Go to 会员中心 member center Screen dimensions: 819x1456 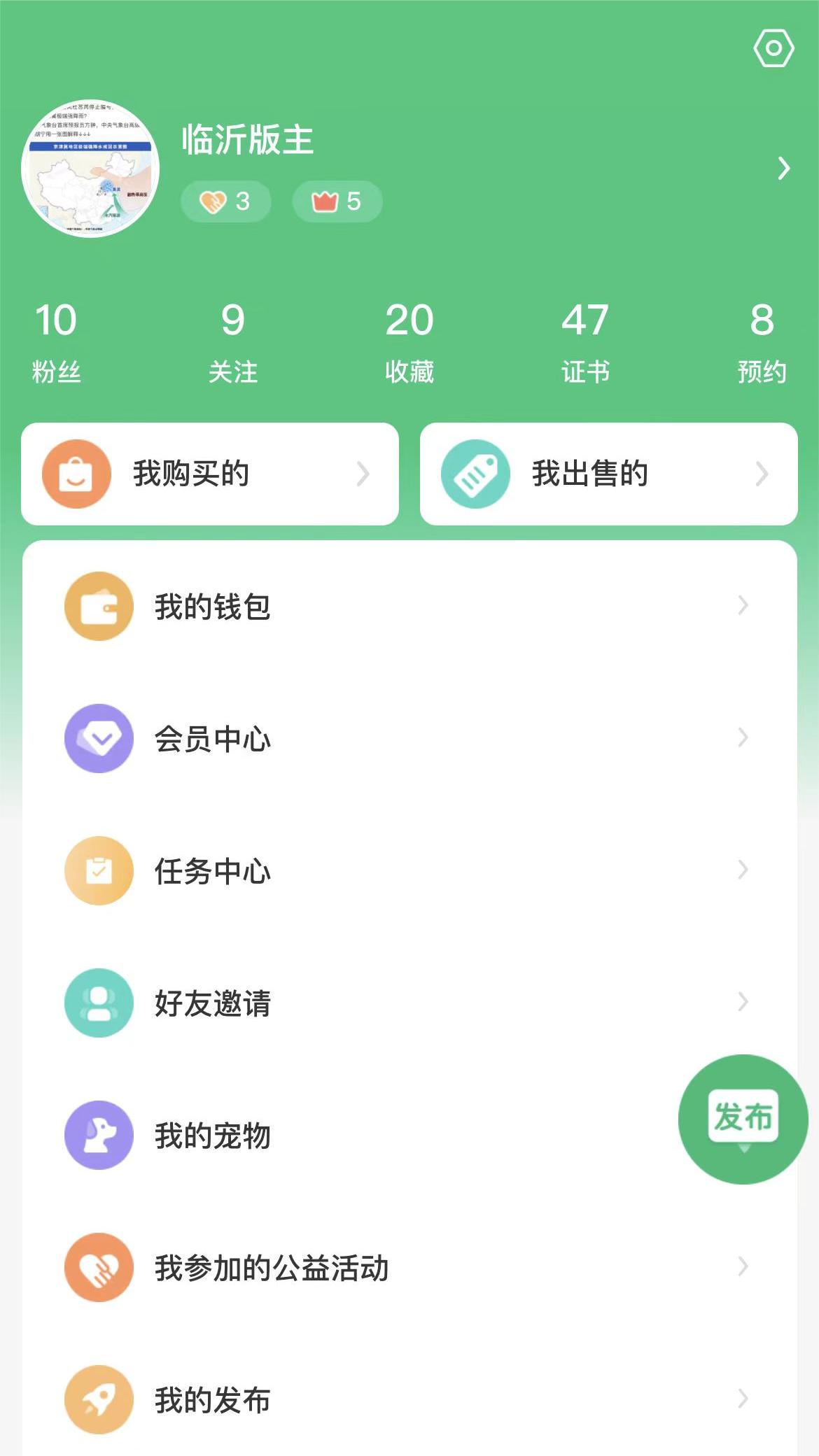tap(409, 738)
